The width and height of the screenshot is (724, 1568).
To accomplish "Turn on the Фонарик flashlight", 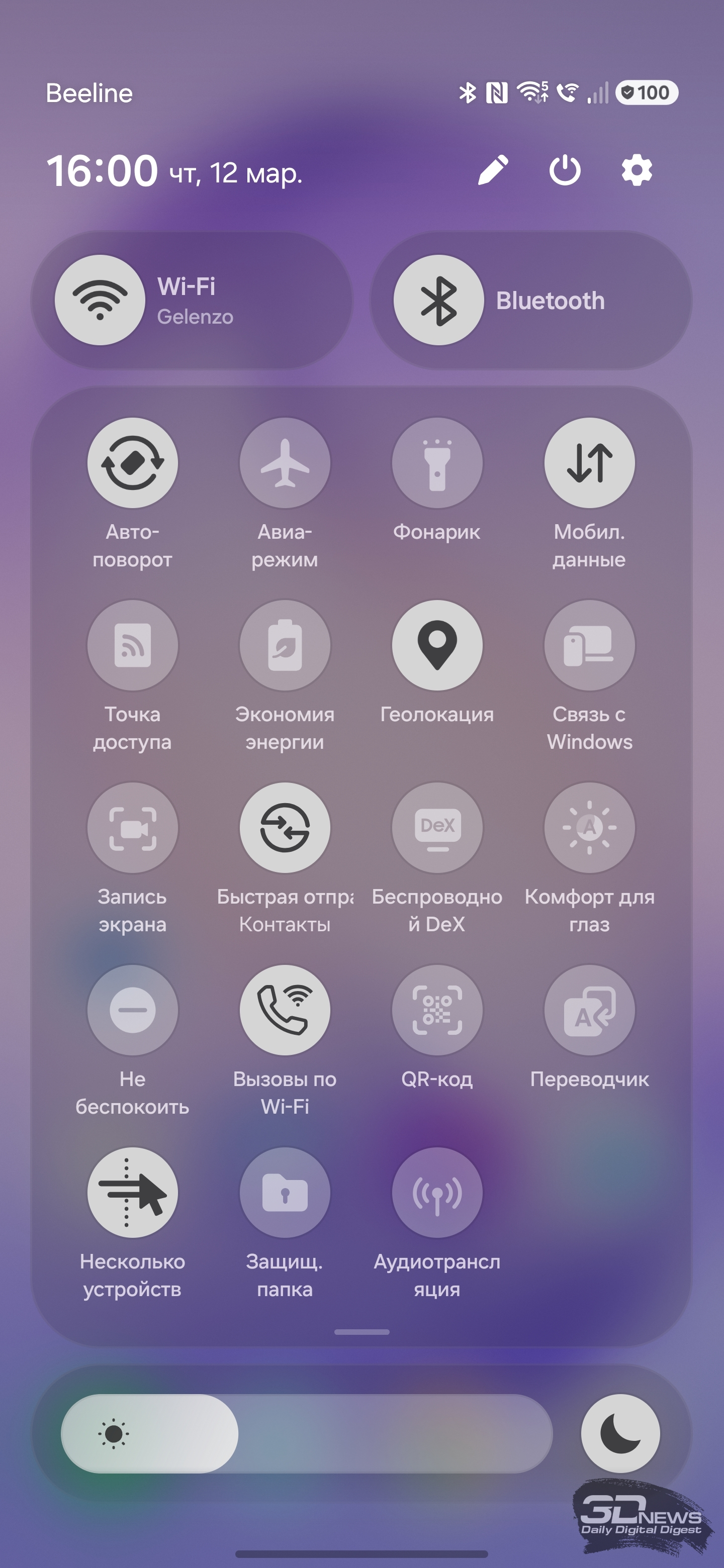I will [x=437, y=462].
